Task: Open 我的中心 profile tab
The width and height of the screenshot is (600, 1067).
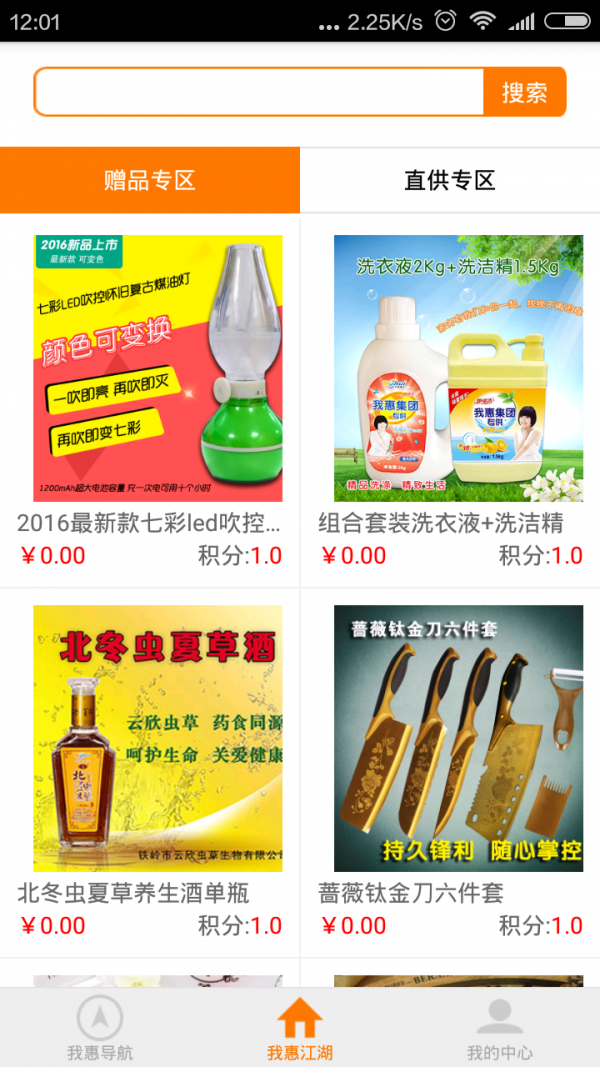Action: 500,1027
